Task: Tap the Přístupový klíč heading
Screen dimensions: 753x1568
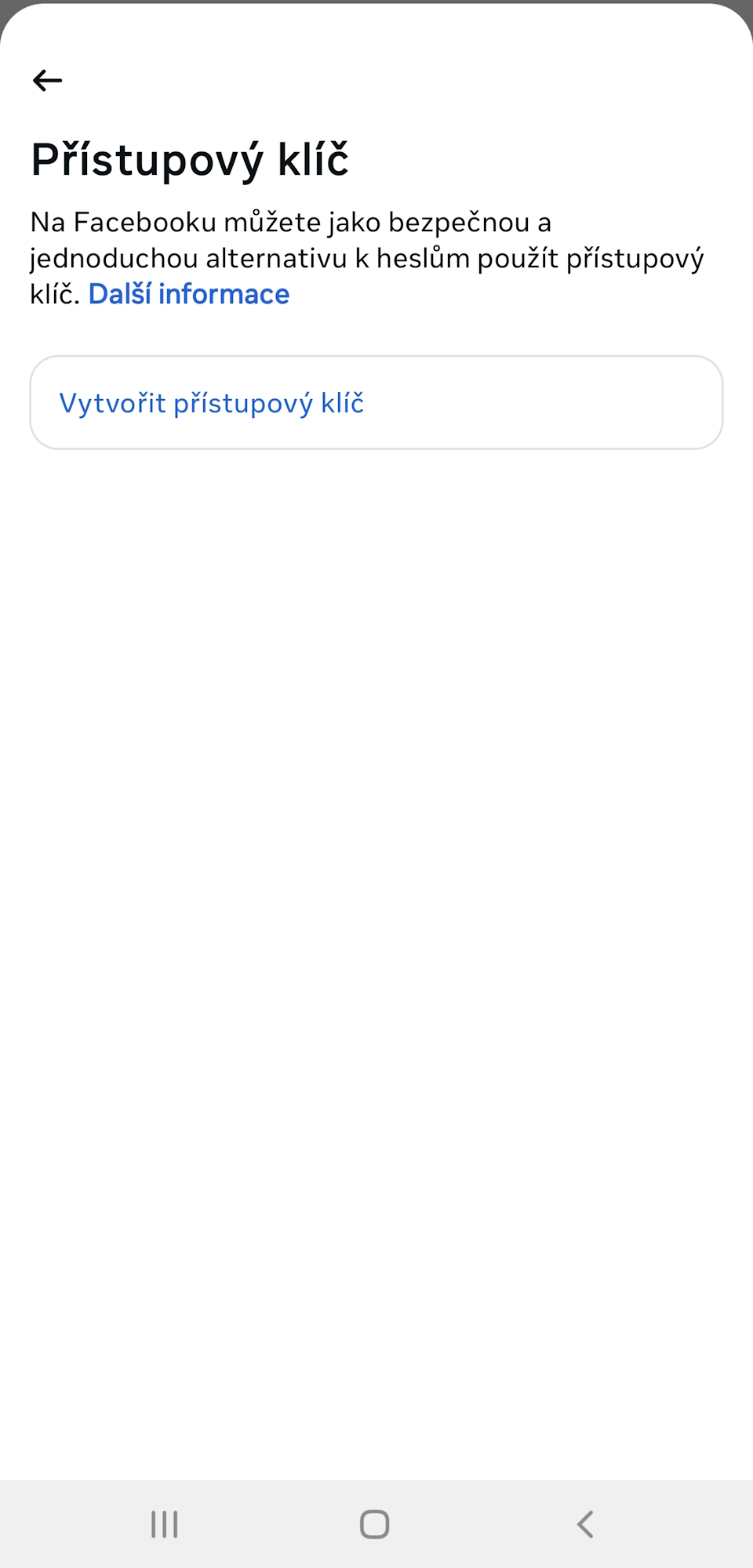Action: pos(188,159)
